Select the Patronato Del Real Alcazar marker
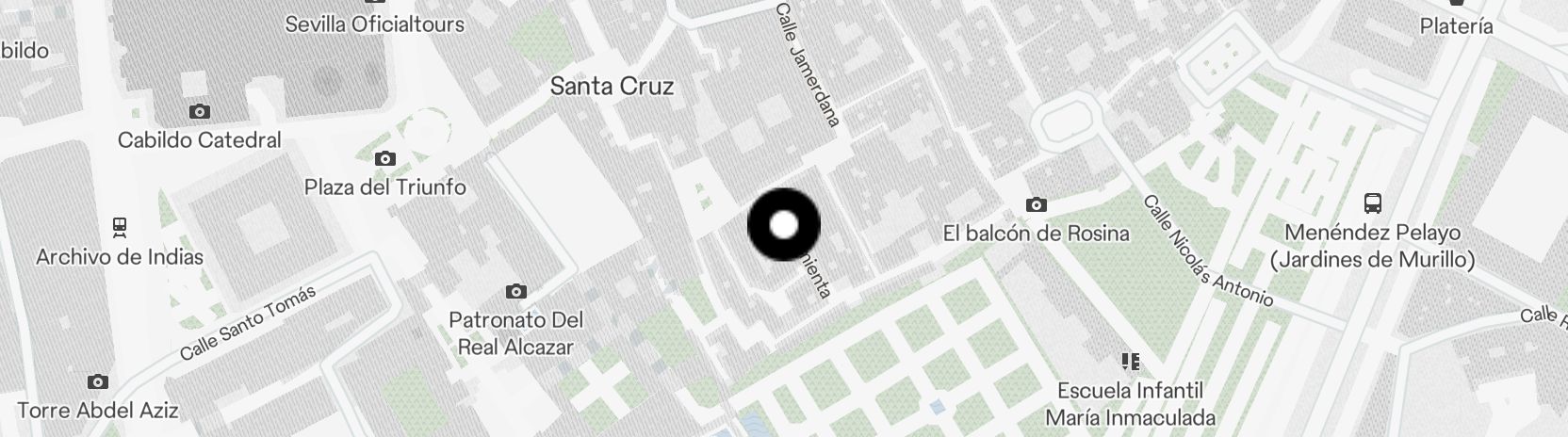This screenshot has height=437, width=1568. [515, 292]
